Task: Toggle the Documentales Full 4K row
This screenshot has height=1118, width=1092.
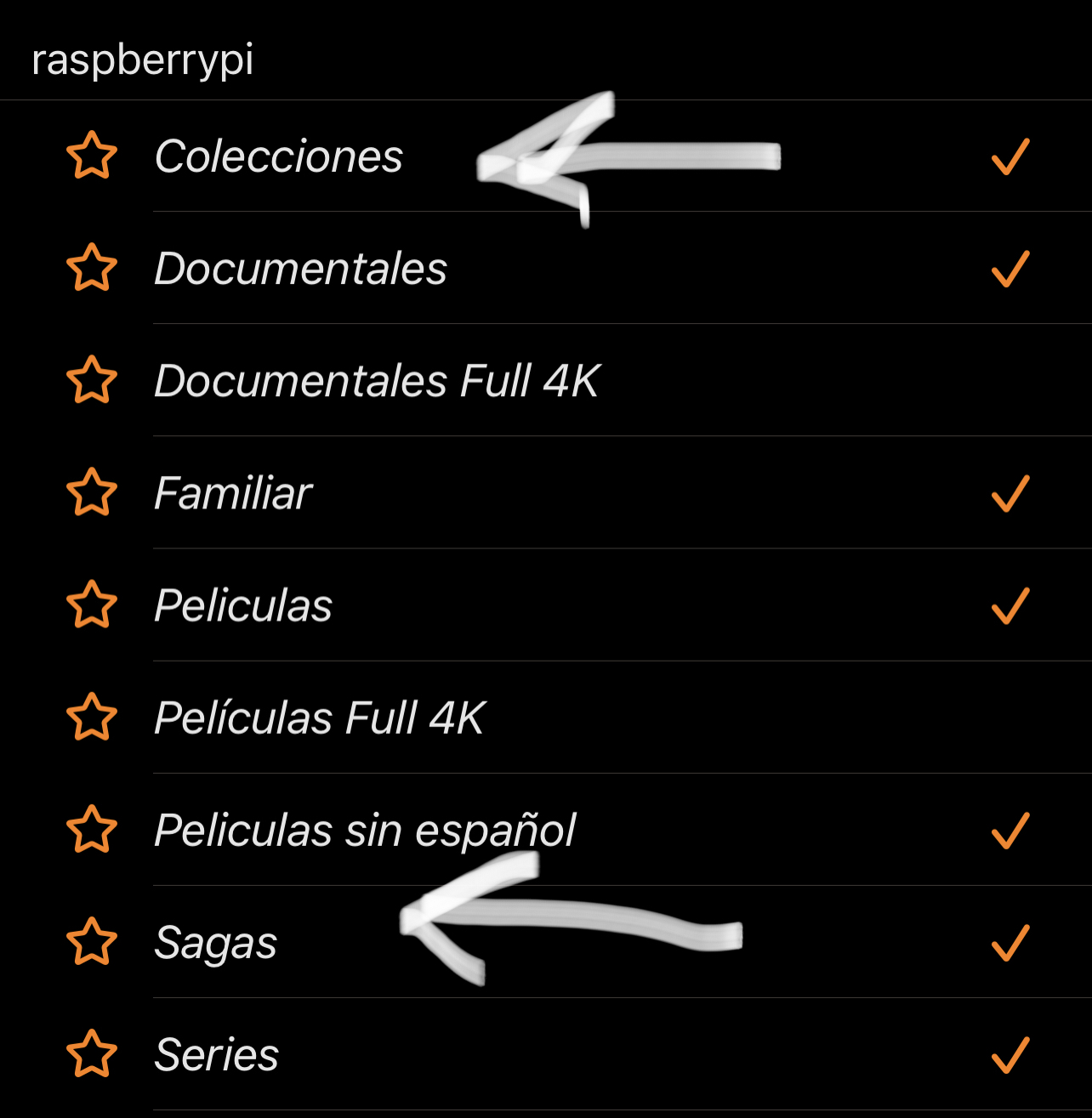Action: [378, 381]
